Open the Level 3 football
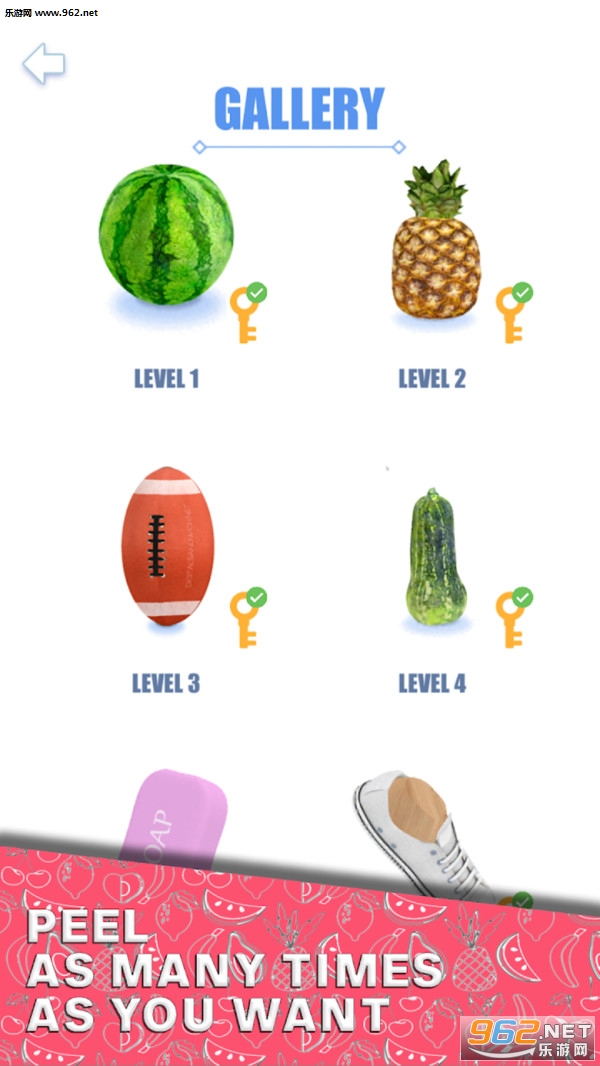The image size is (600, 1066). 168,546
